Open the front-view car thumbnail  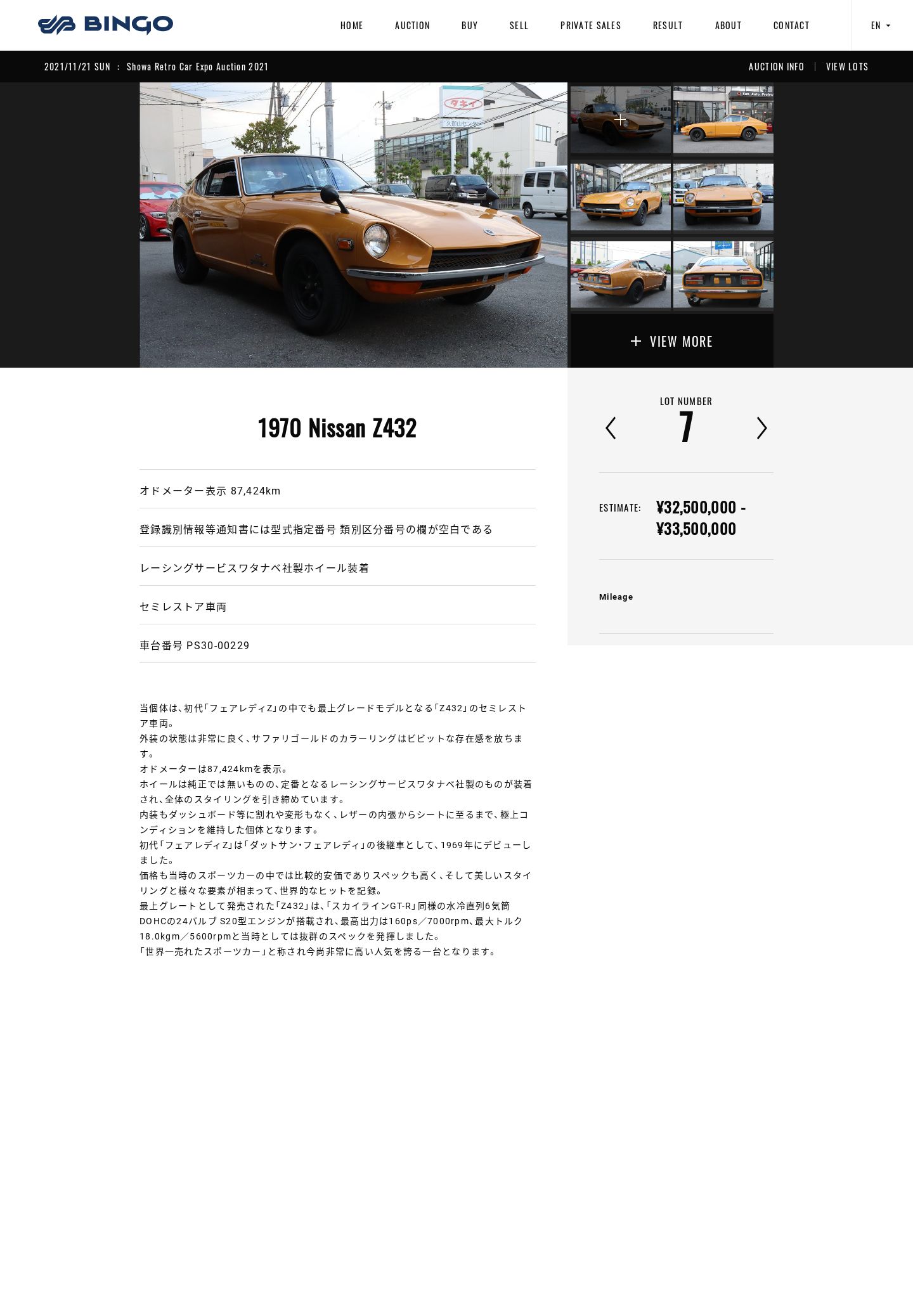(x=723, y=197)
